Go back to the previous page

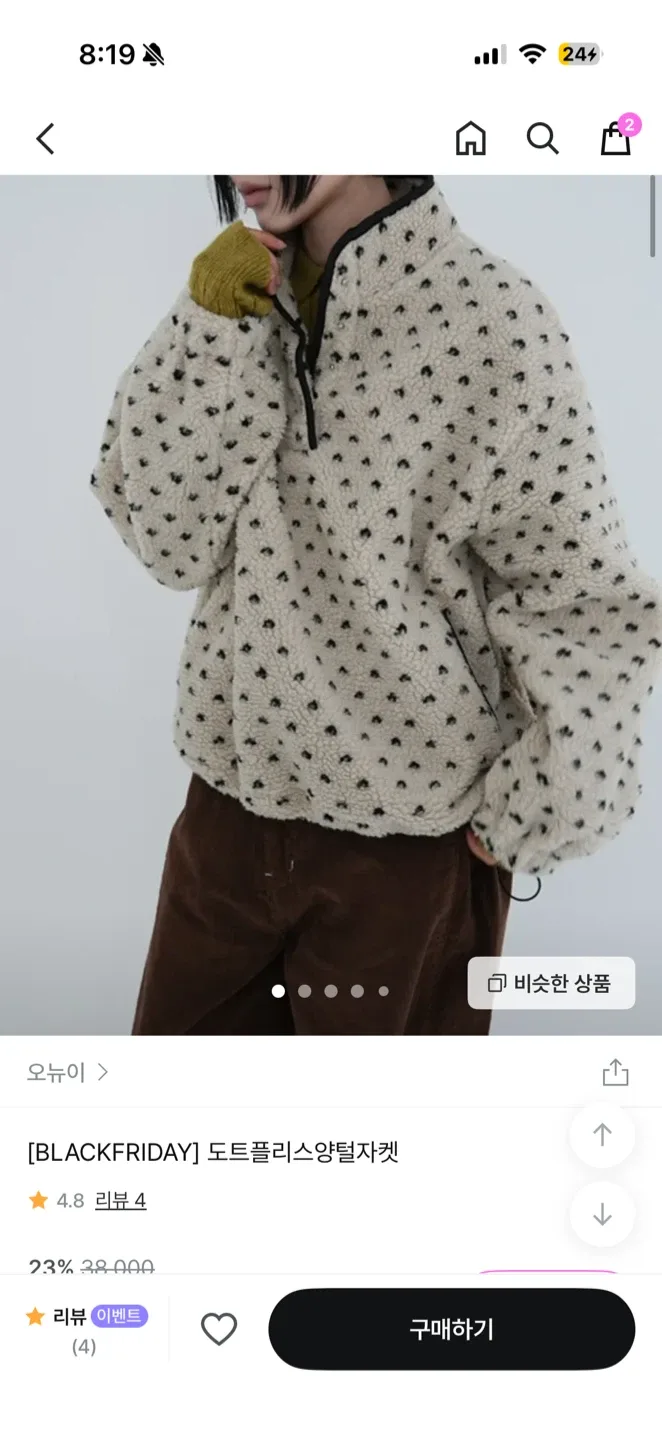click(45, 139)
